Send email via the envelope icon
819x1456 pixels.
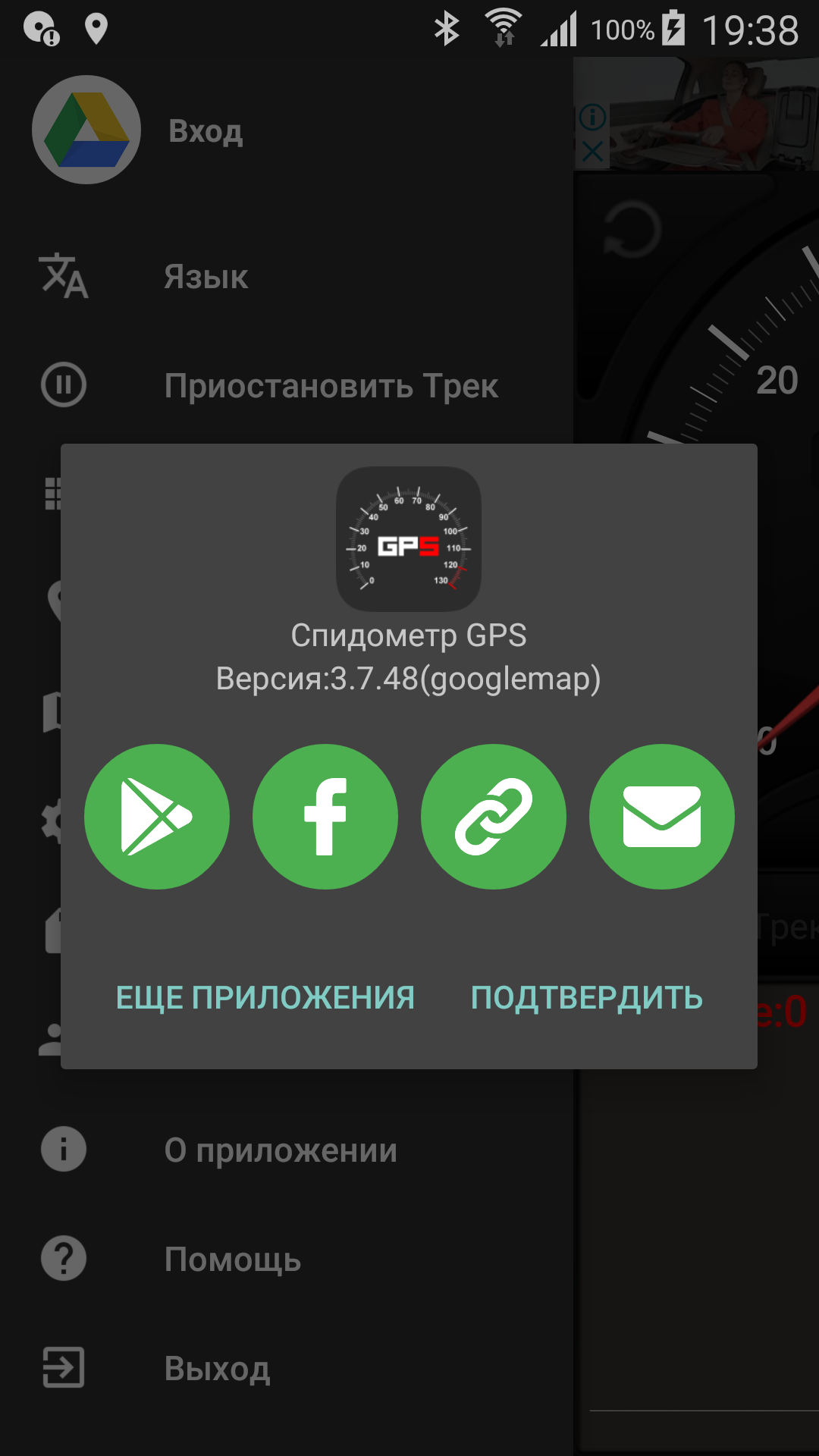click(662, 817)
